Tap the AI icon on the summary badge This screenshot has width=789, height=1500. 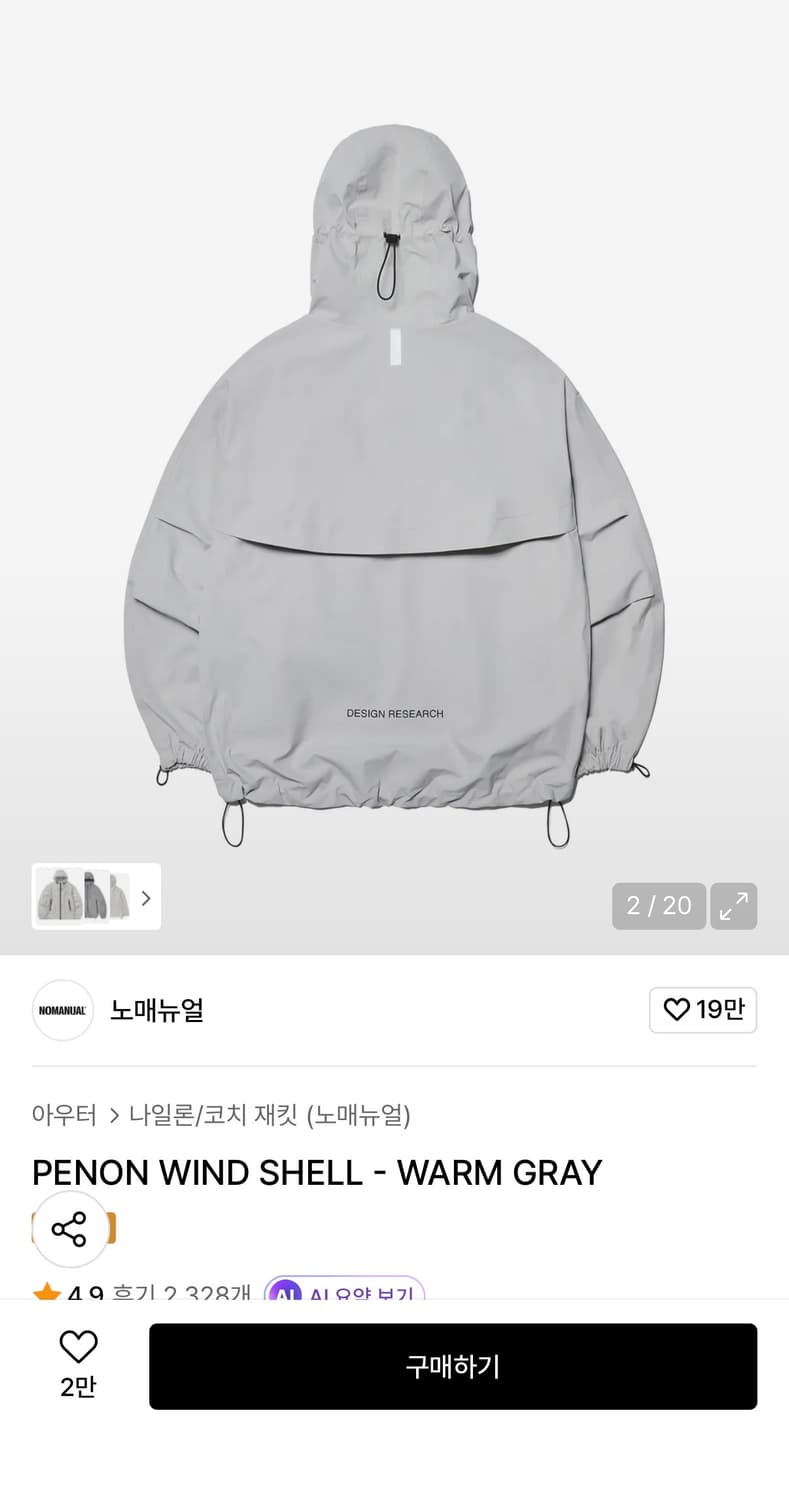coord(285,1293)
